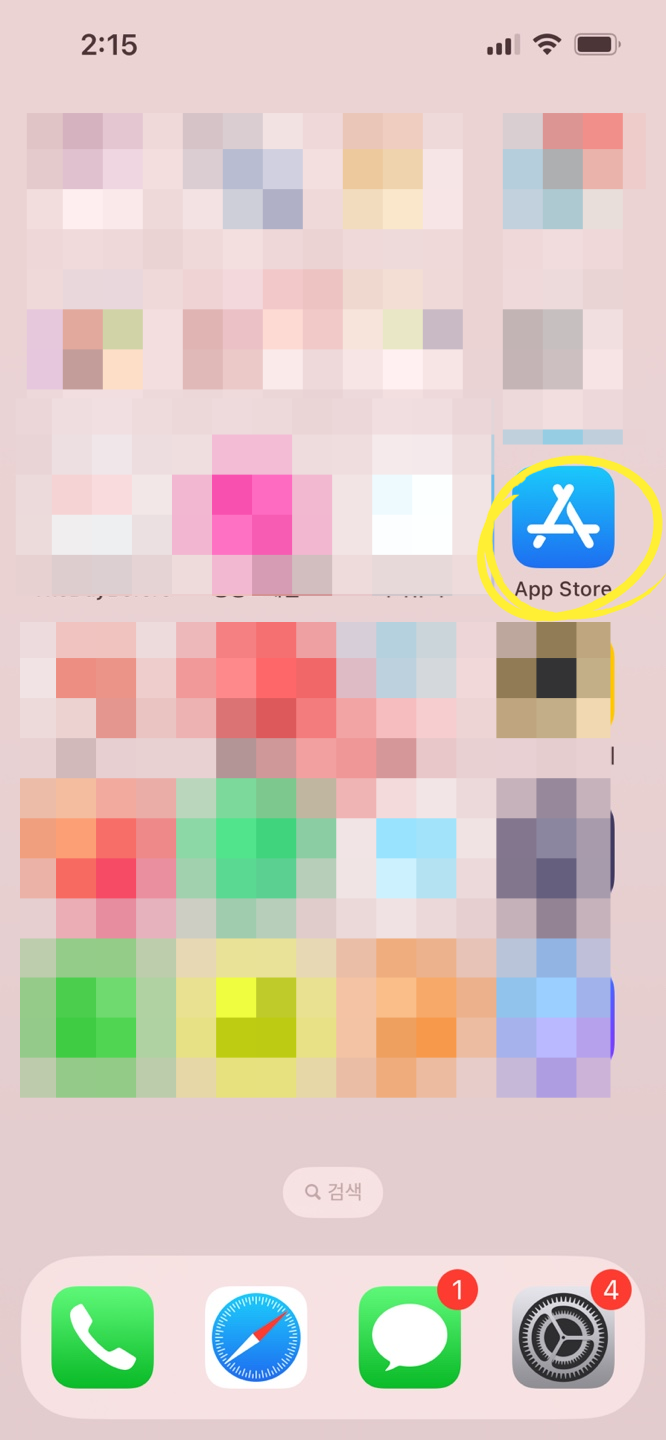This screenshot has width=666, height=1440.
Task: Open the Phone app in the dock
Action: (x=103, y=1337)
